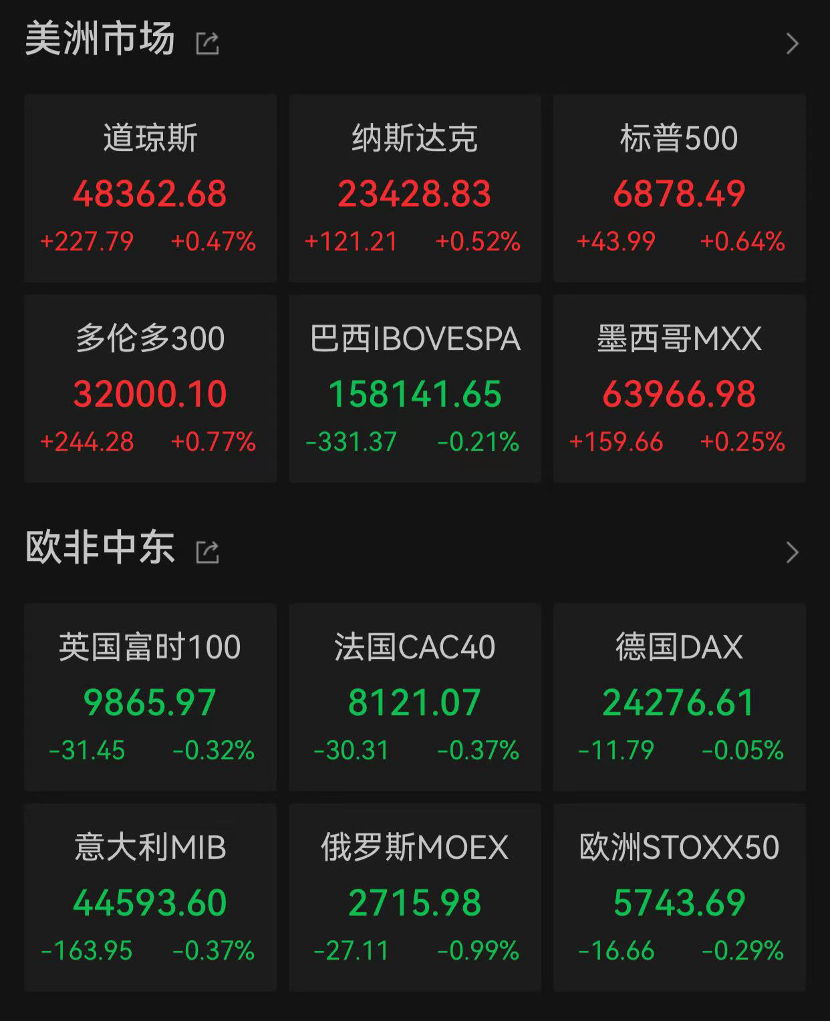
Task: Open the 纳斯达克 index card
Action: [414, 187]
